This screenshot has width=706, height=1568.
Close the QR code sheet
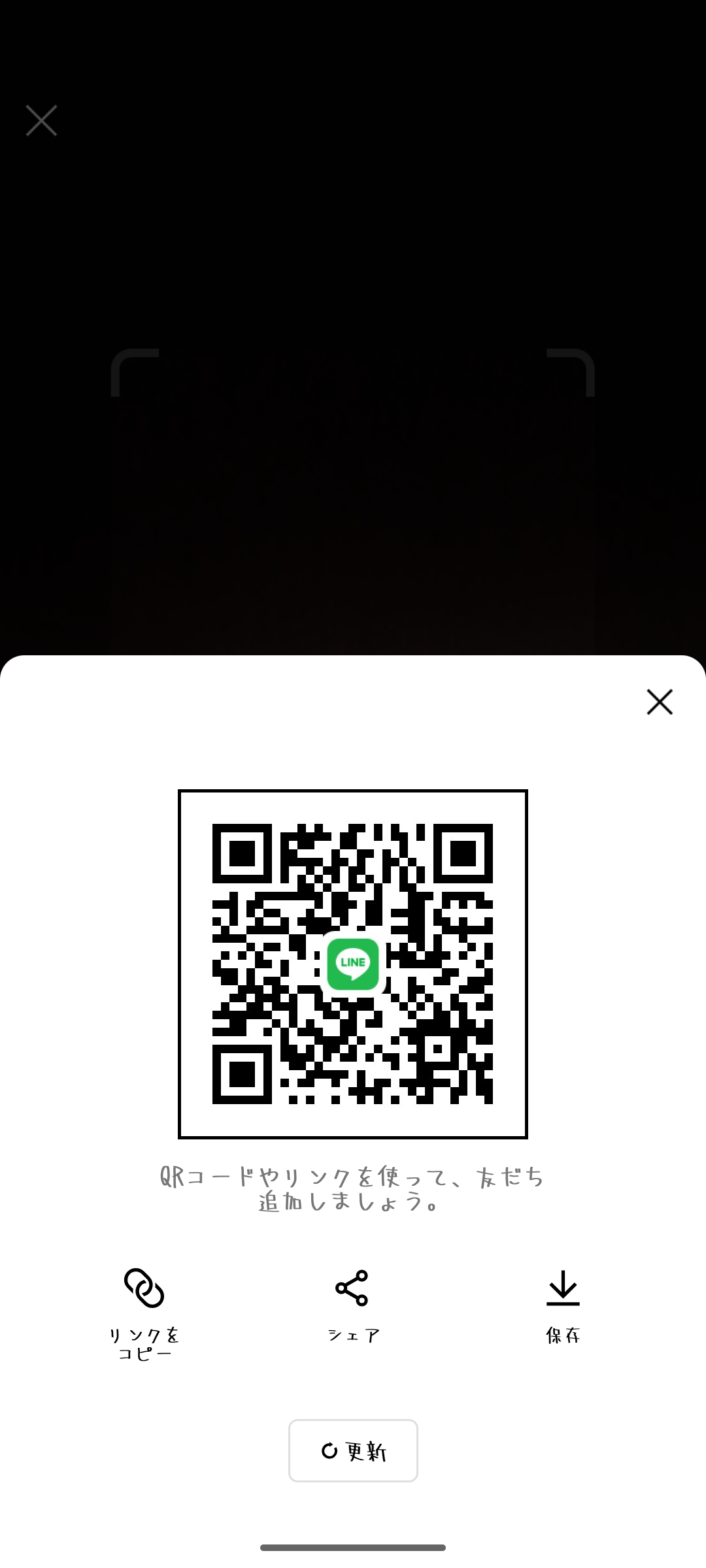(x=660, y=702)
